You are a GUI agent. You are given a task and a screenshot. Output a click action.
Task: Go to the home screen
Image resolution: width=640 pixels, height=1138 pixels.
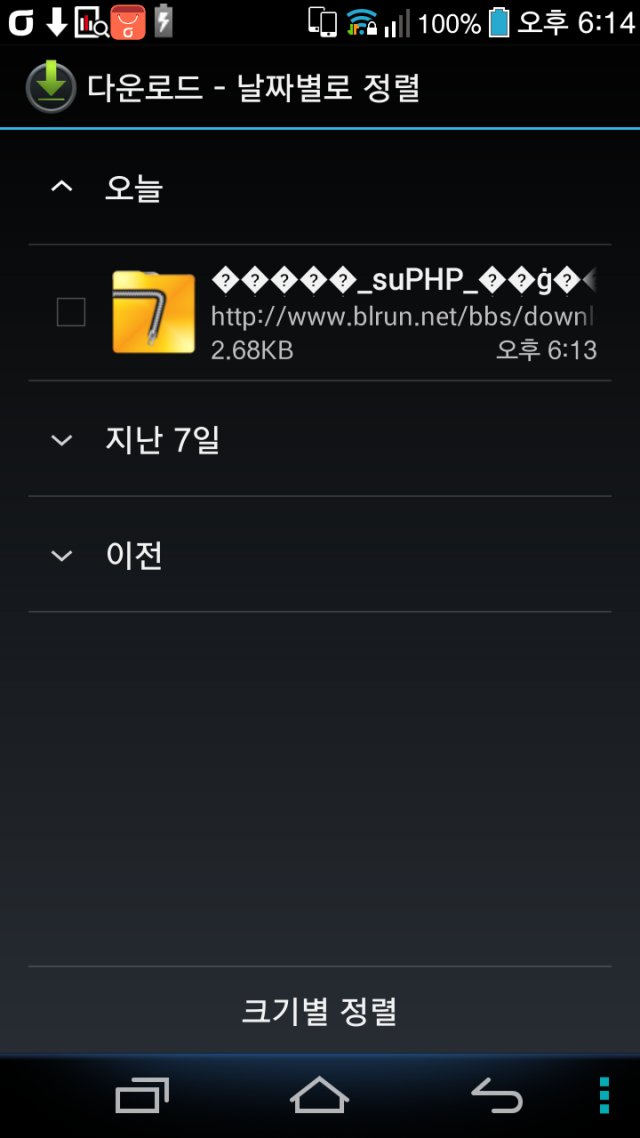pos(319,1095)
